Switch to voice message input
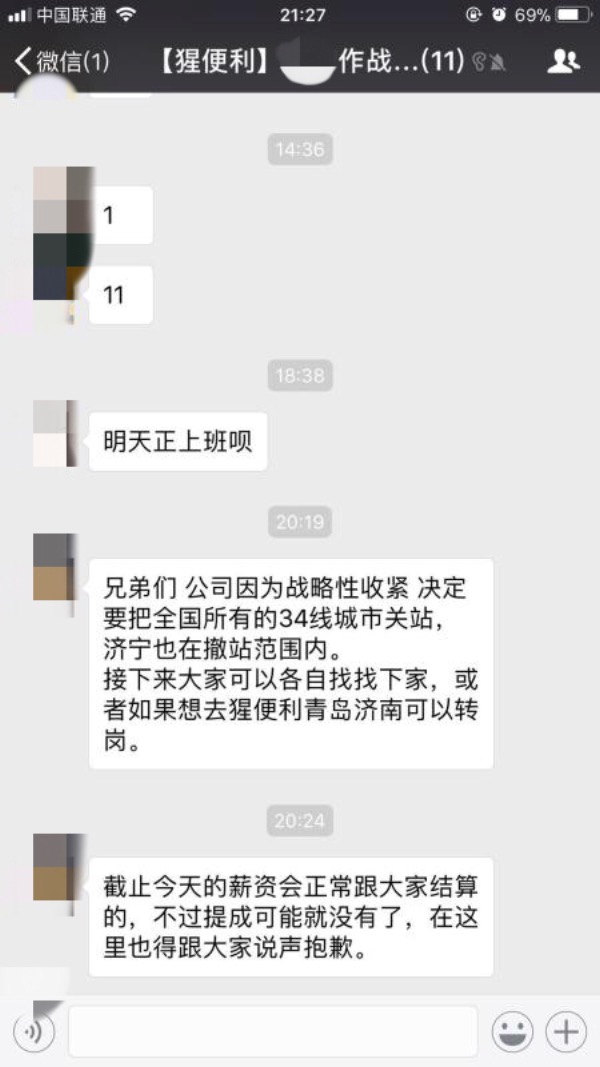 34,1031
